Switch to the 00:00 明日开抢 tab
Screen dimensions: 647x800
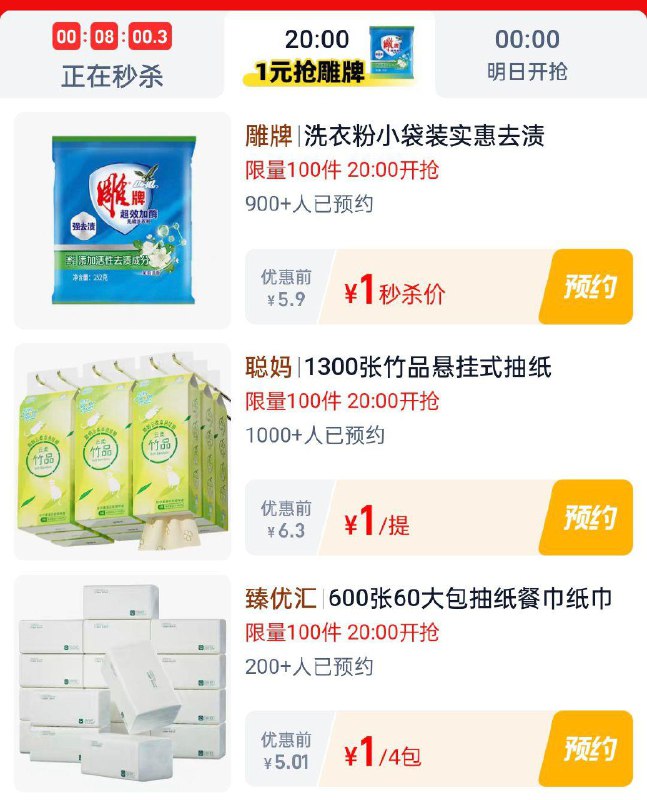click(x=527, y=55)
